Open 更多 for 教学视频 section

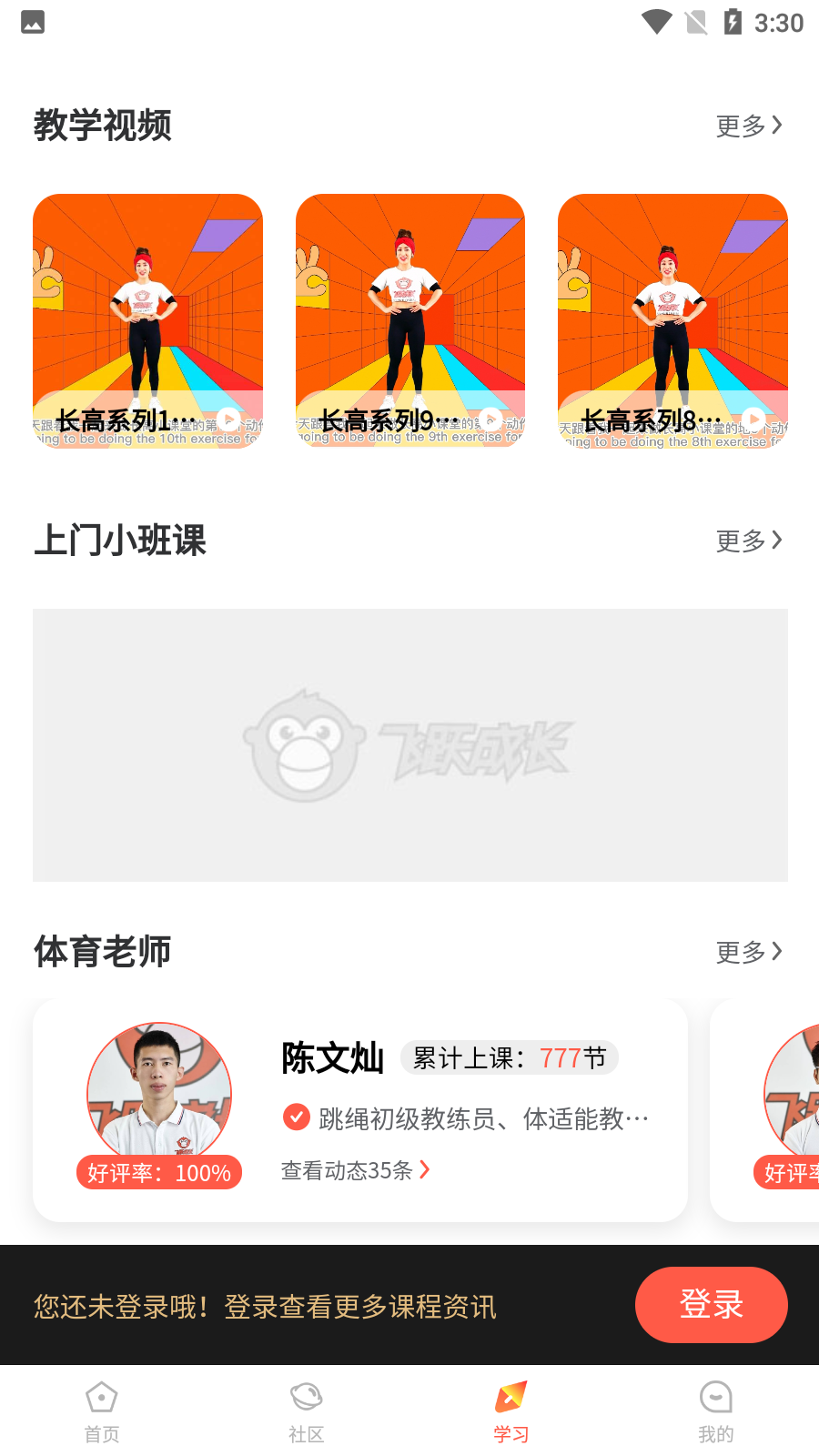point(748,126)
